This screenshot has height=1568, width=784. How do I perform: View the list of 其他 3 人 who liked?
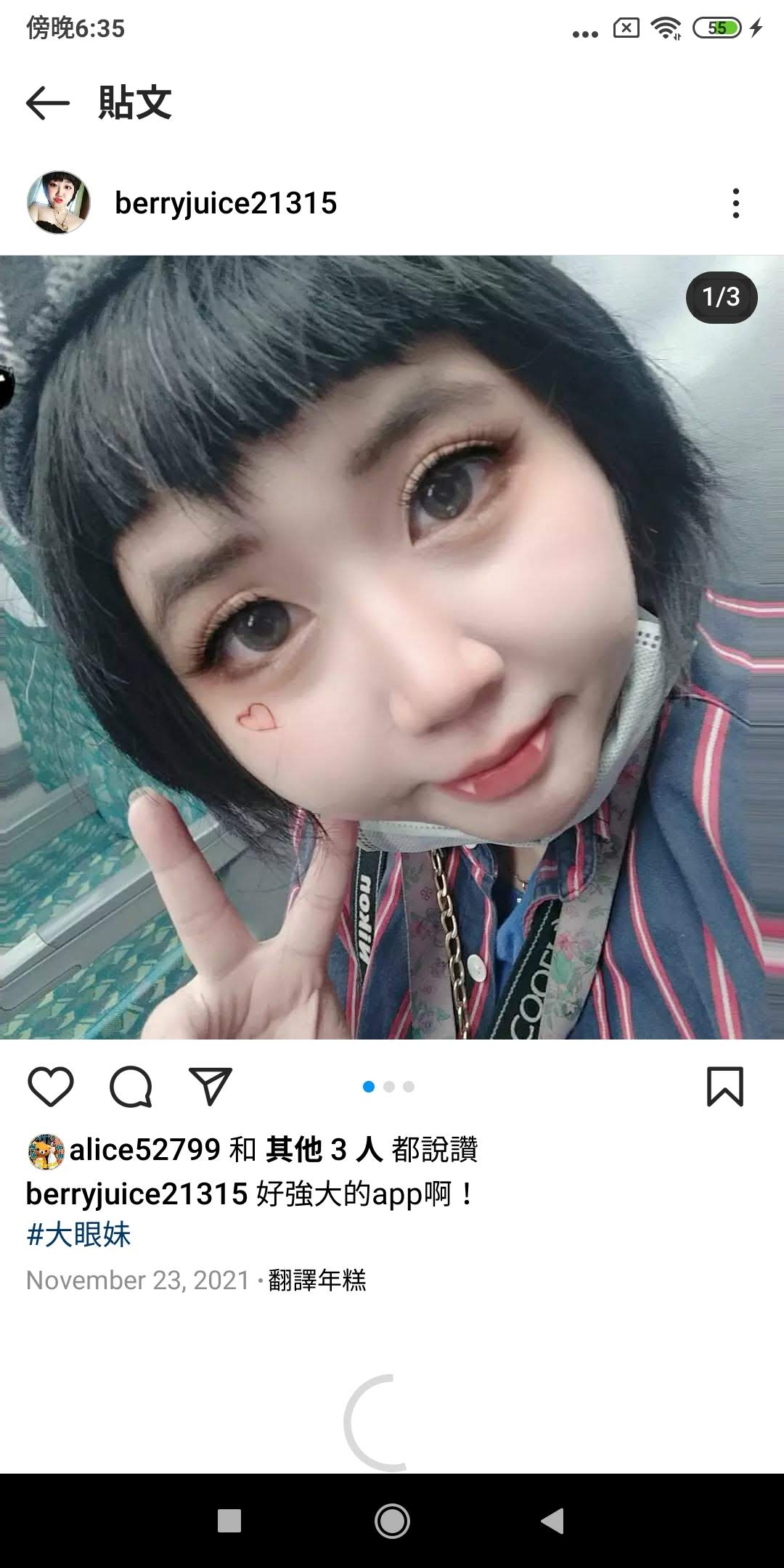[324, 1150]
